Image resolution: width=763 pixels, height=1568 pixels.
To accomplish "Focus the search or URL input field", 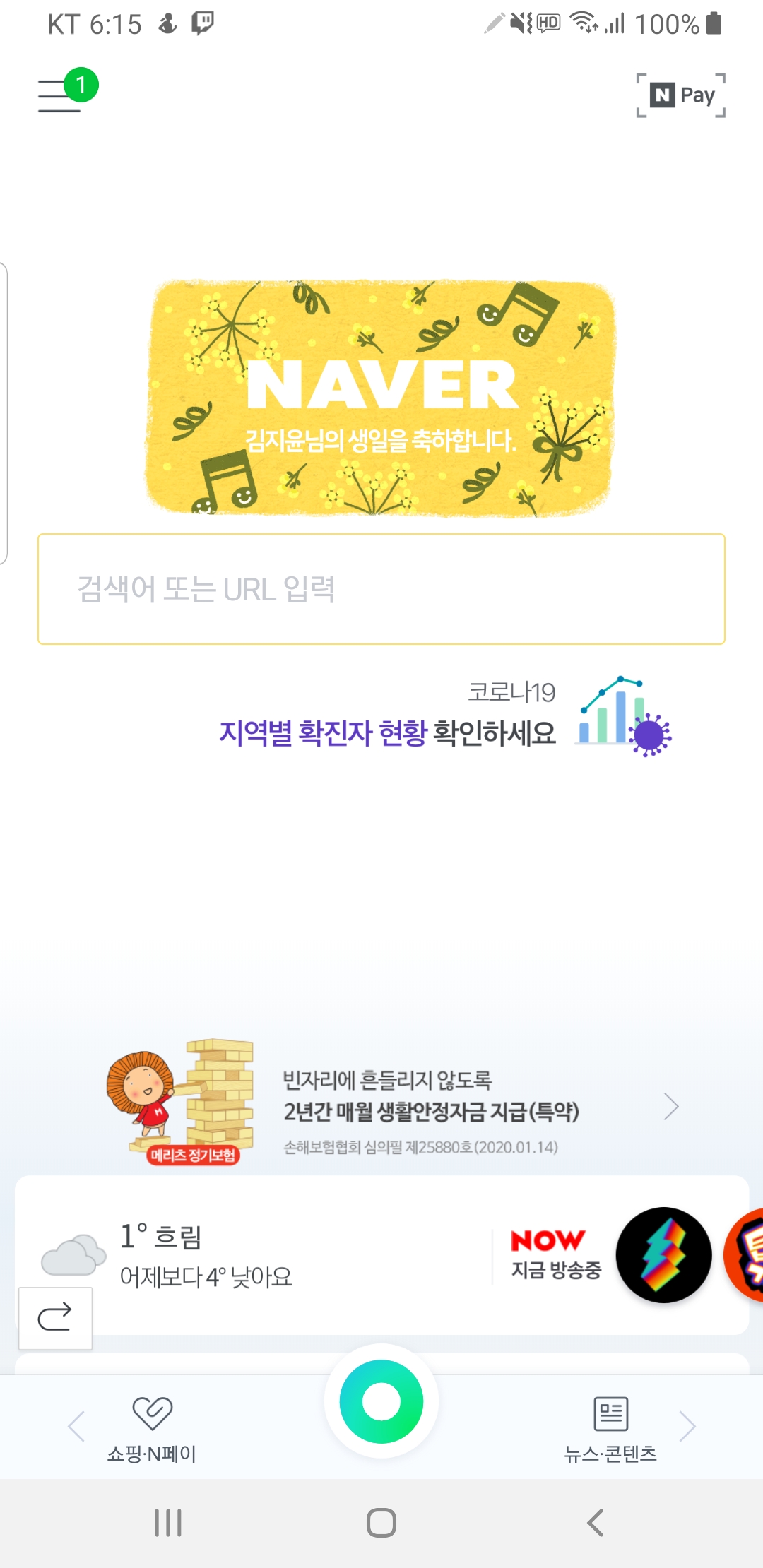I will click(381, 589).
